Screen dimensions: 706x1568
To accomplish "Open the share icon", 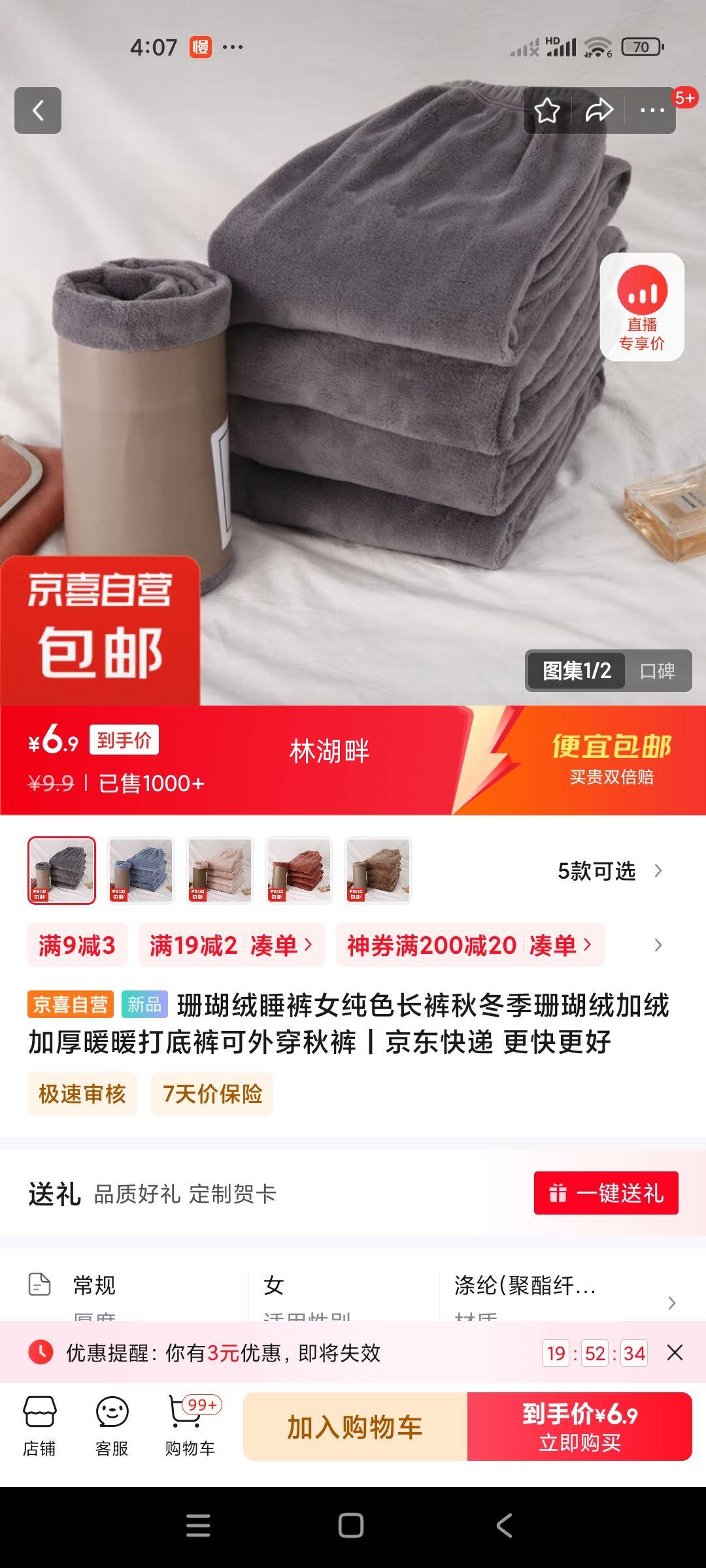I will tap(599, 111).
